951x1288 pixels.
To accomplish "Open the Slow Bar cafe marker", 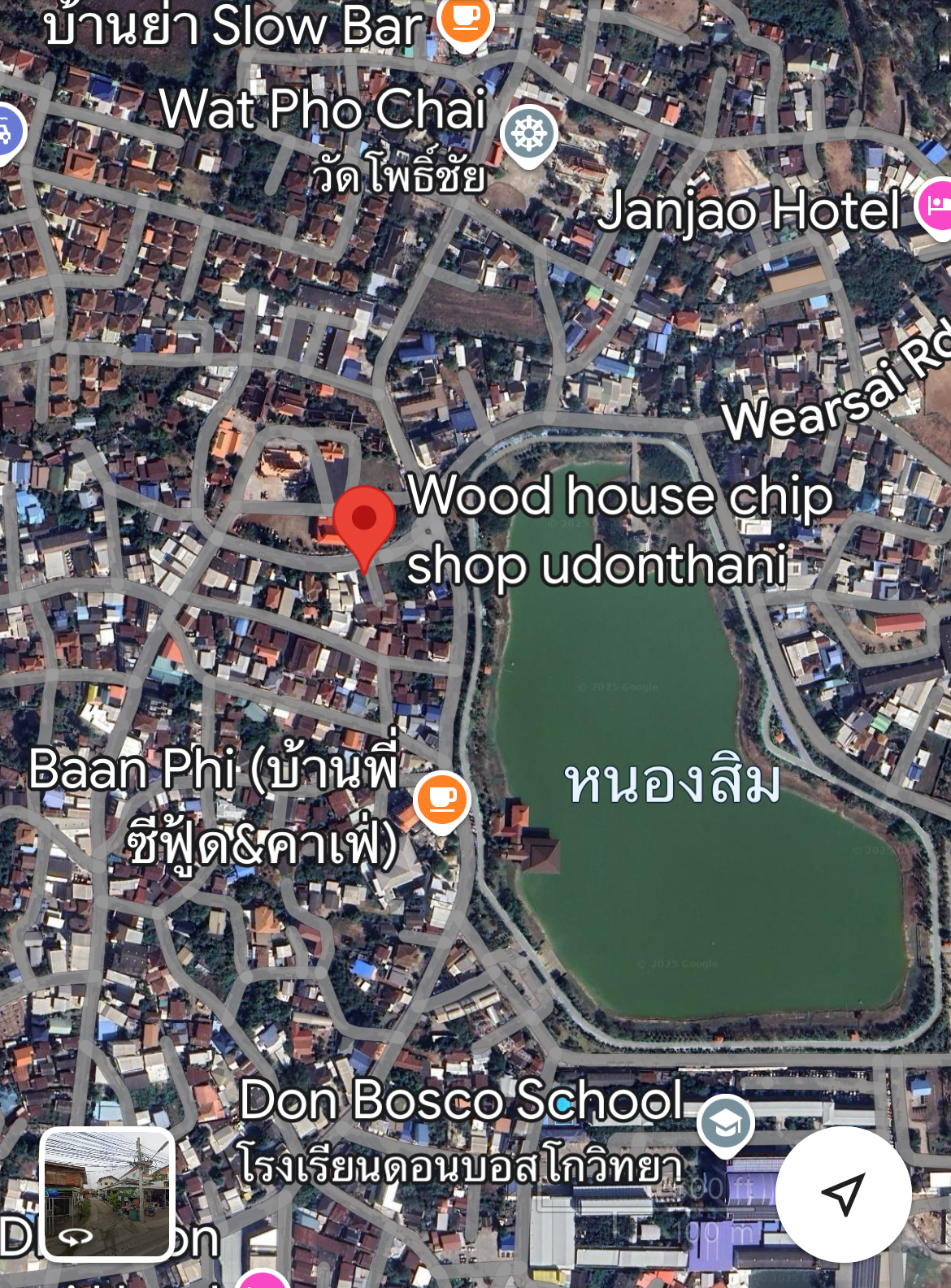I will [466, 21].
